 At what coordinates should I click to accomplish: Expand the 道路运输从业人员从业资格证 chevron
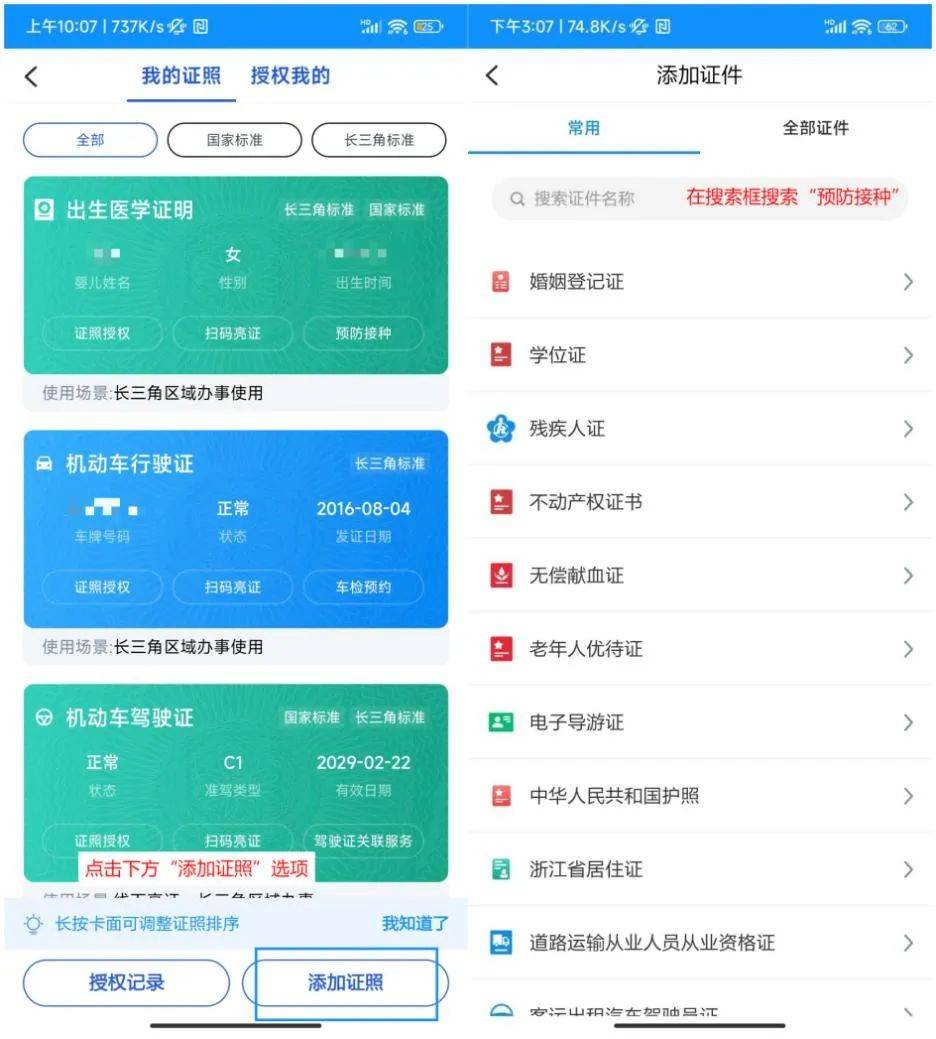click(x=907, y=942)
